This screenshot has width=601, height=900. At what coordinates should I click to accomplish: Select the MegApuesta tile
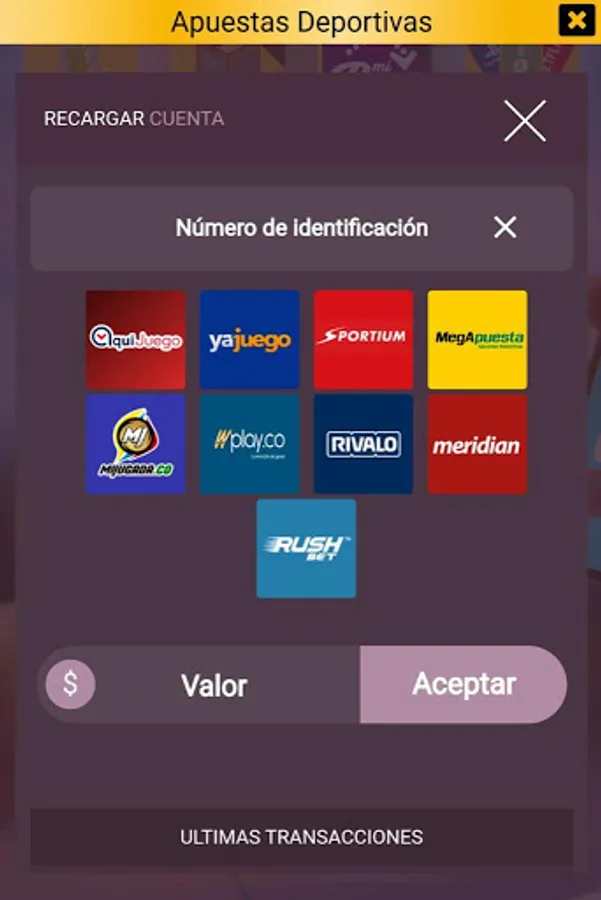[477, 340]
